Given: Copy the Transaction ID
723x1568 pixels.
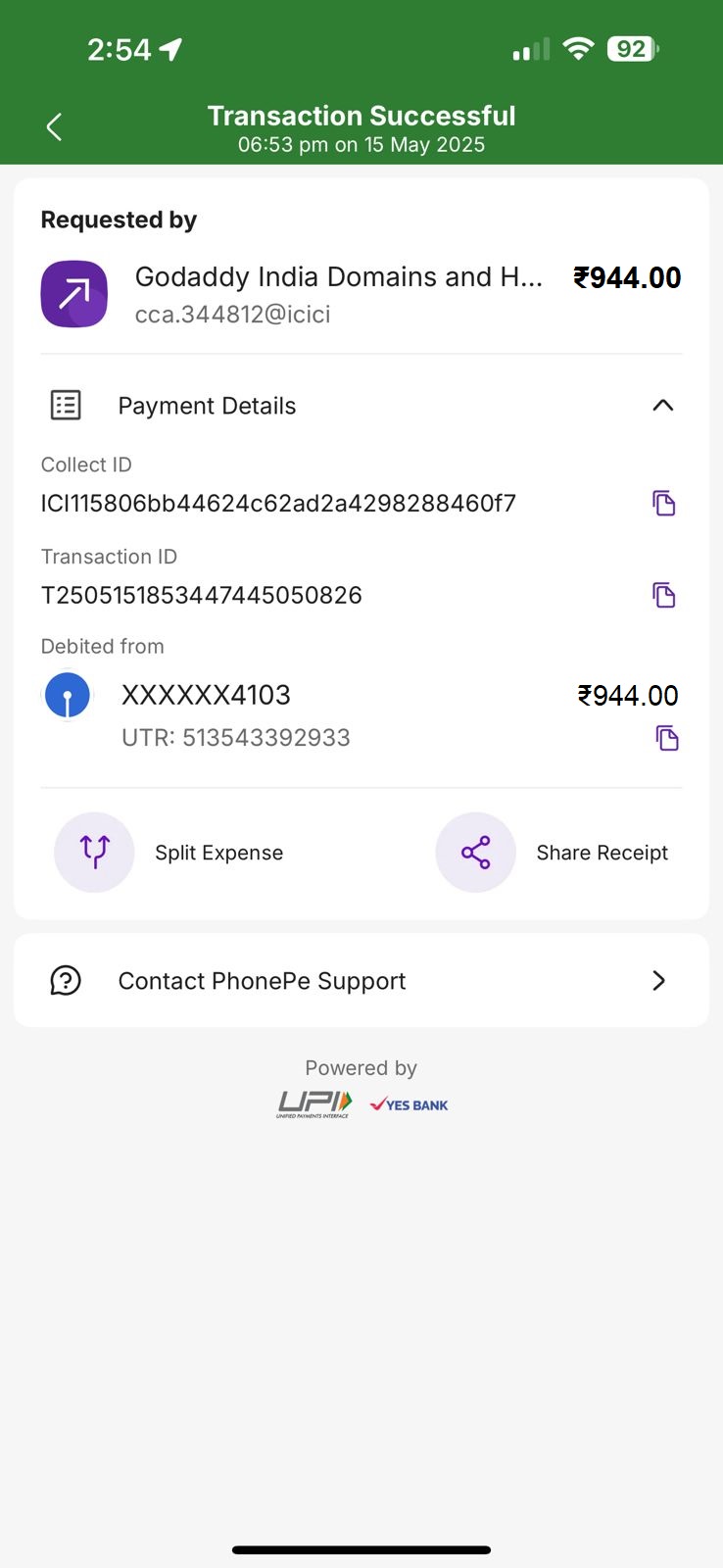Looking at the screenshot, I should [664, 595].
